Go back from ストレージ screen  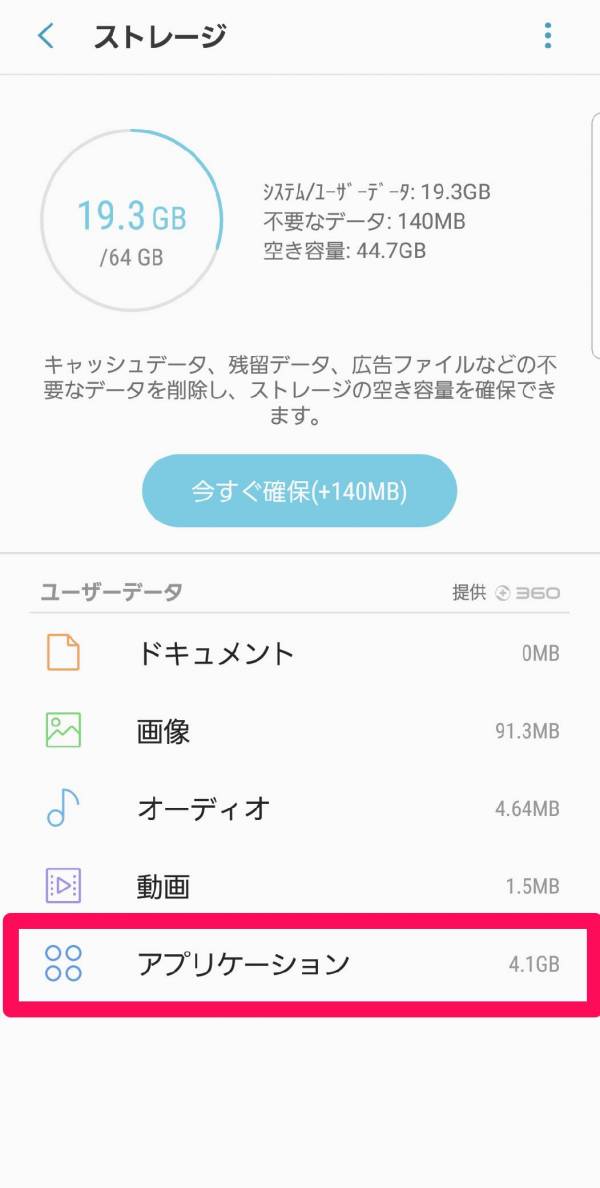pyautogui.click(x=46, y=36)
